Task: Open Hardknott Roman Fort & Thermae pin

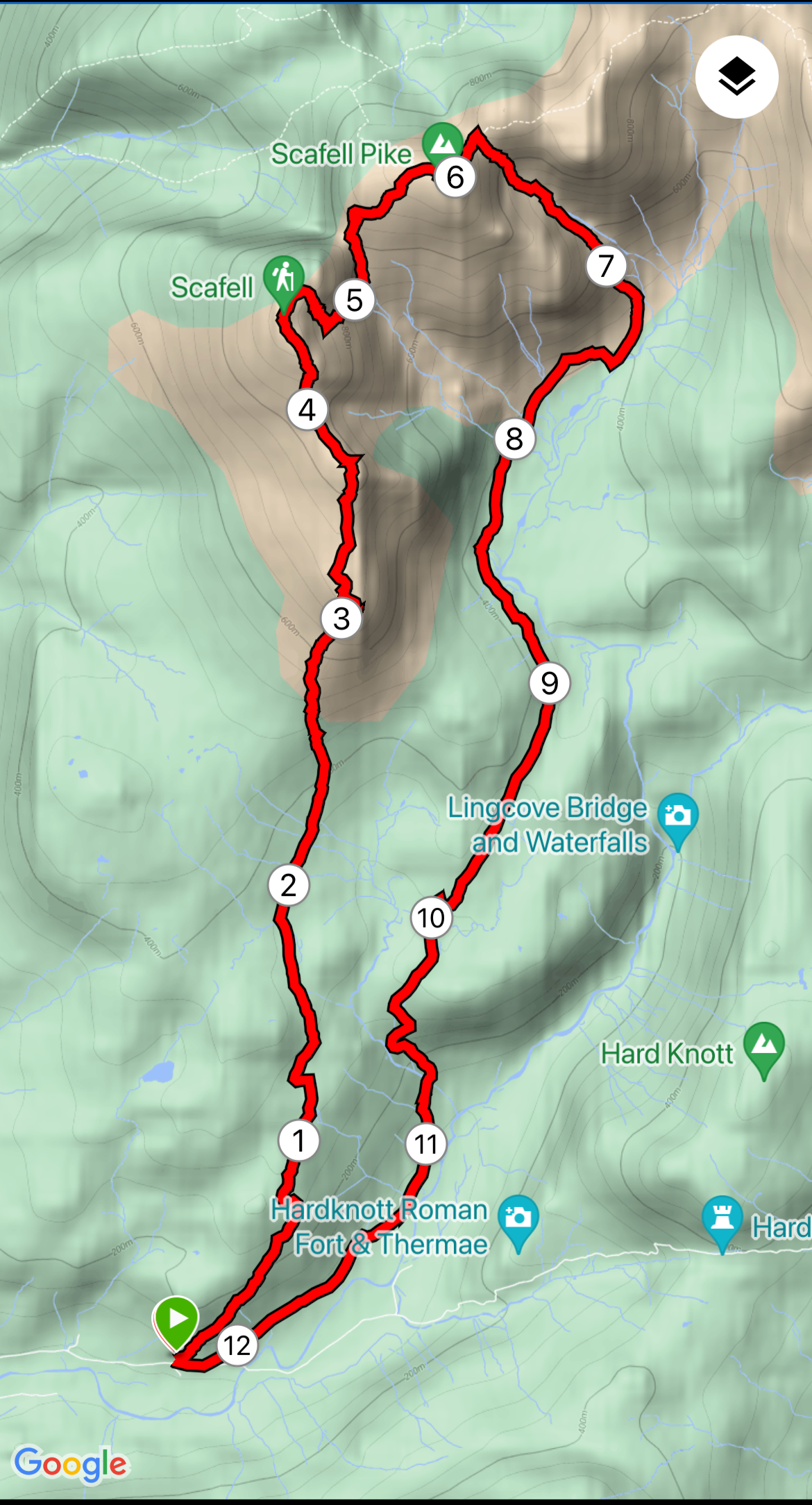Action: click(x=518, y=1218)
